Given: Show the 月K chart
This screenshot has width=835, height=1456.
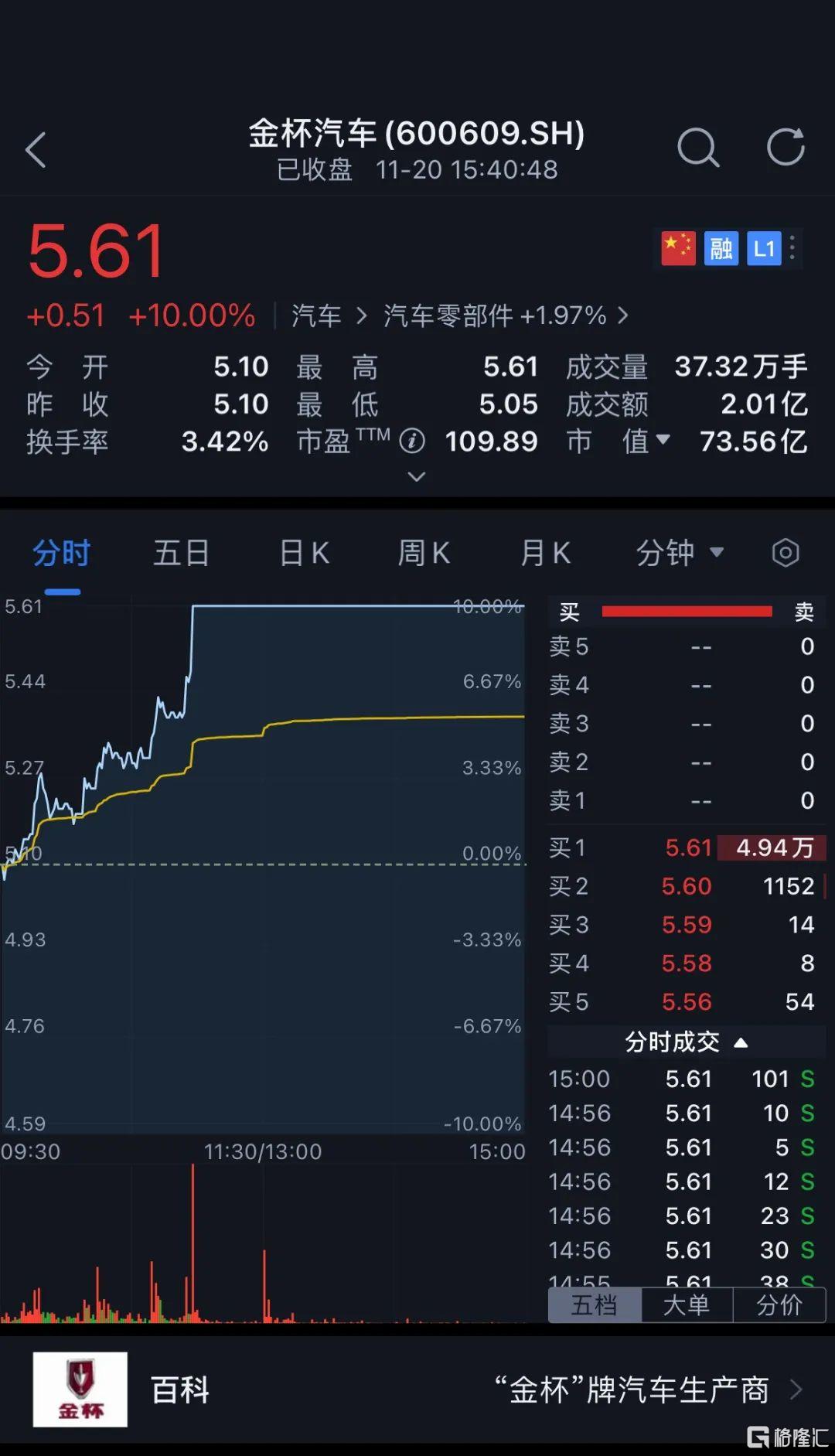Looking at the screenshot, I should click(x=545, y=553).
